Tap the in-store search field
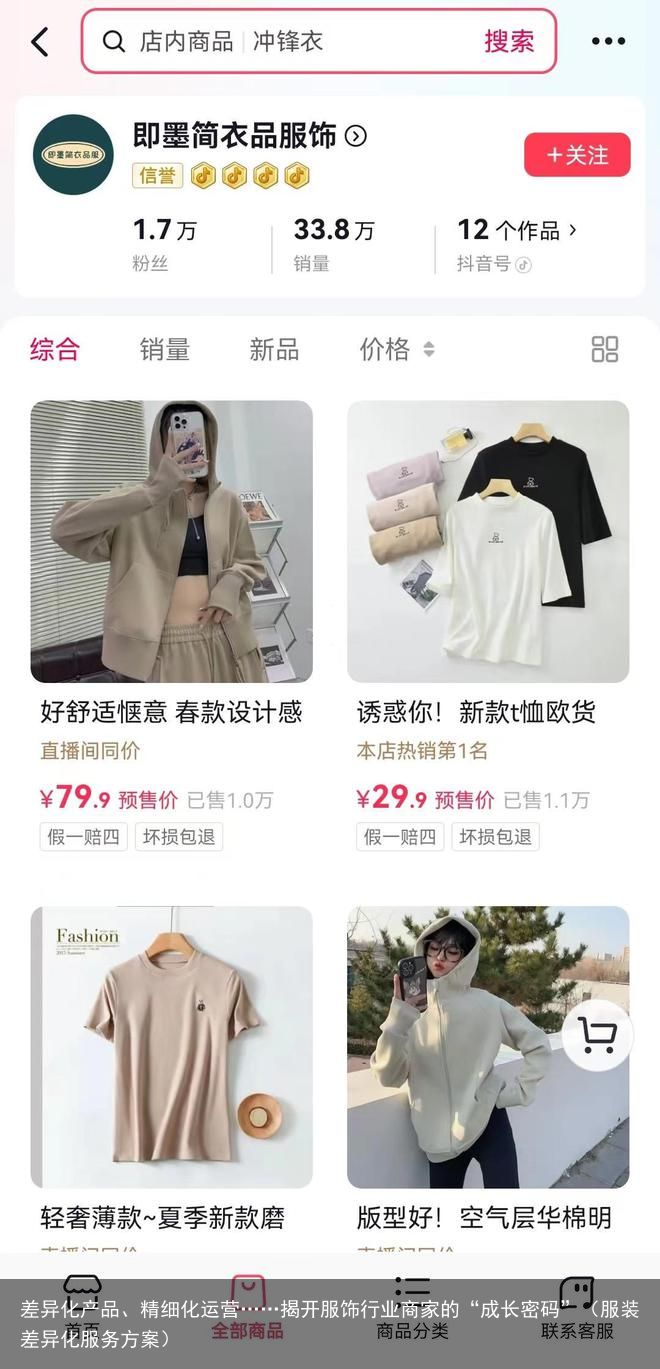Viewport: 660px width, 1369px height. tap(300, 42)
